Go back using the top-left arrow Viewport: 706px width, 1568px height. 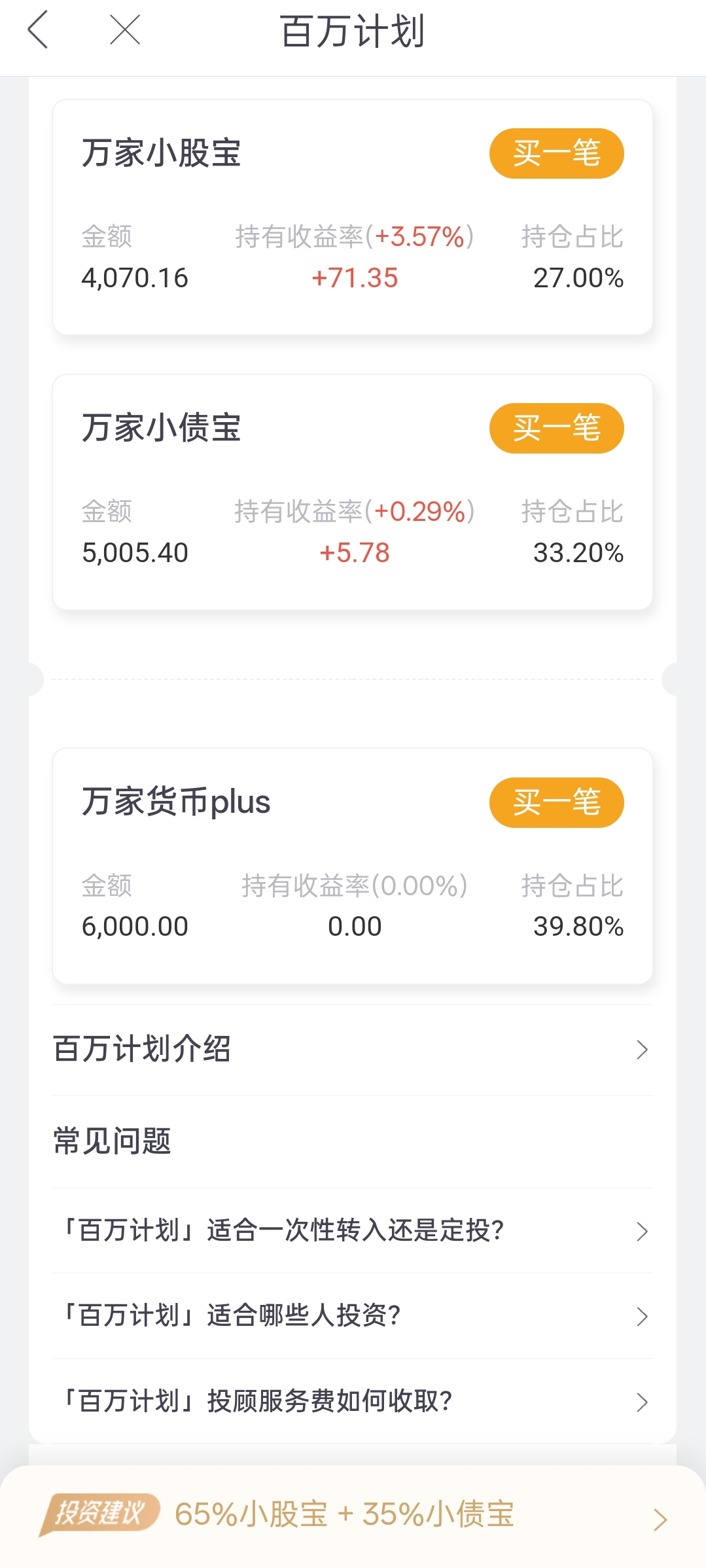coord(38,30)
